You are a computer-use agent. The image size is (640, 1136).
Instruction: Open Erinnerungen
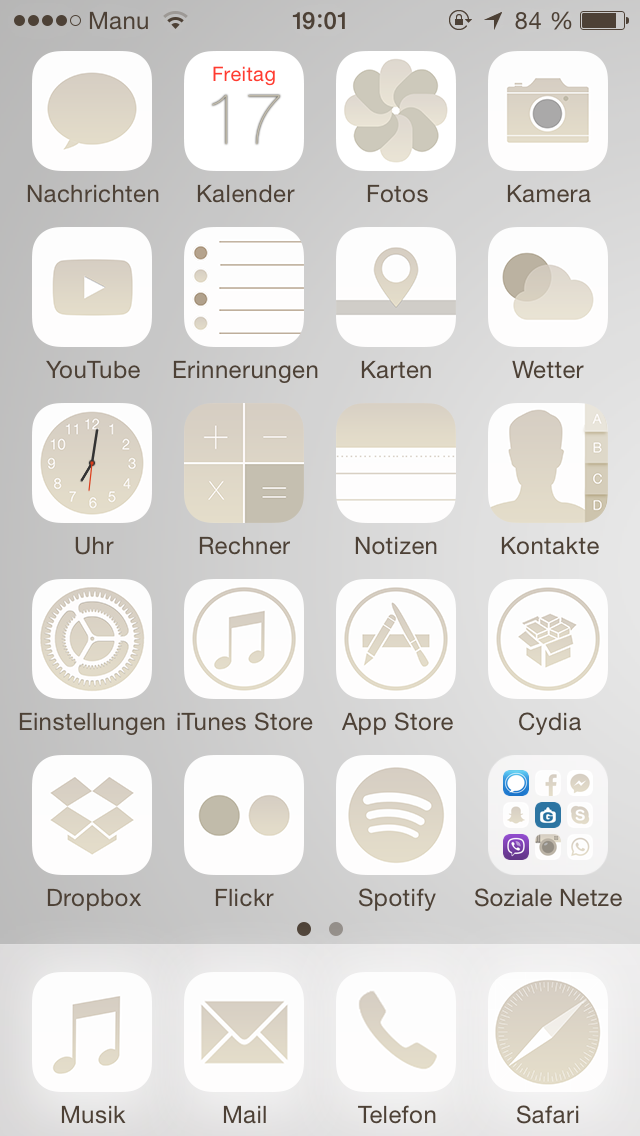coord(244,287)
